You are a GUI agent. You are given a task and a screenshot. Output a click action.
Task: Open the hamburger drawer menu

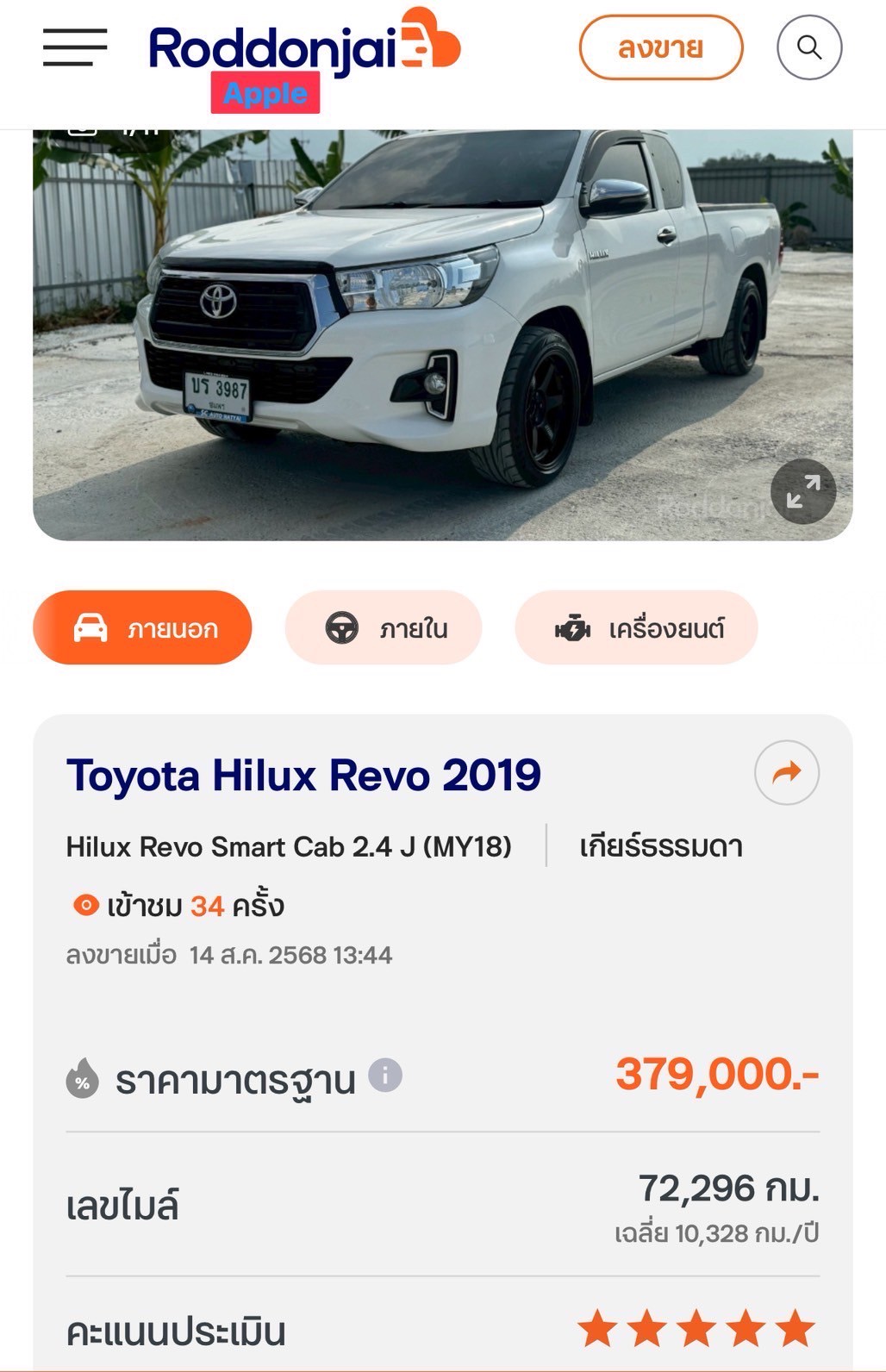click(x=75, y=47)
